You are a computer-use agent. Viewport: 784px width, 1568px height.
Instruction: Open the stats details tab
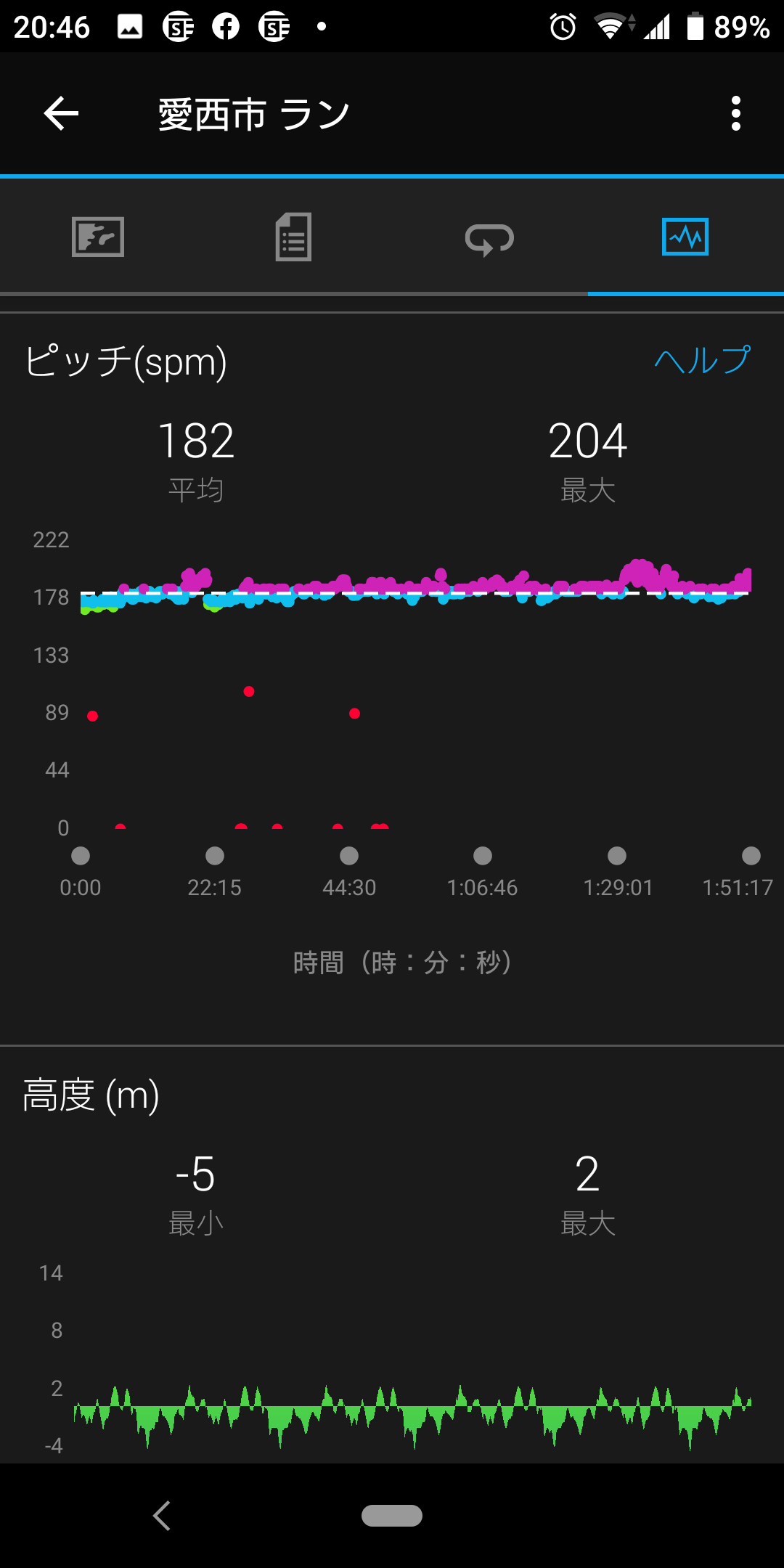[294, 237]
